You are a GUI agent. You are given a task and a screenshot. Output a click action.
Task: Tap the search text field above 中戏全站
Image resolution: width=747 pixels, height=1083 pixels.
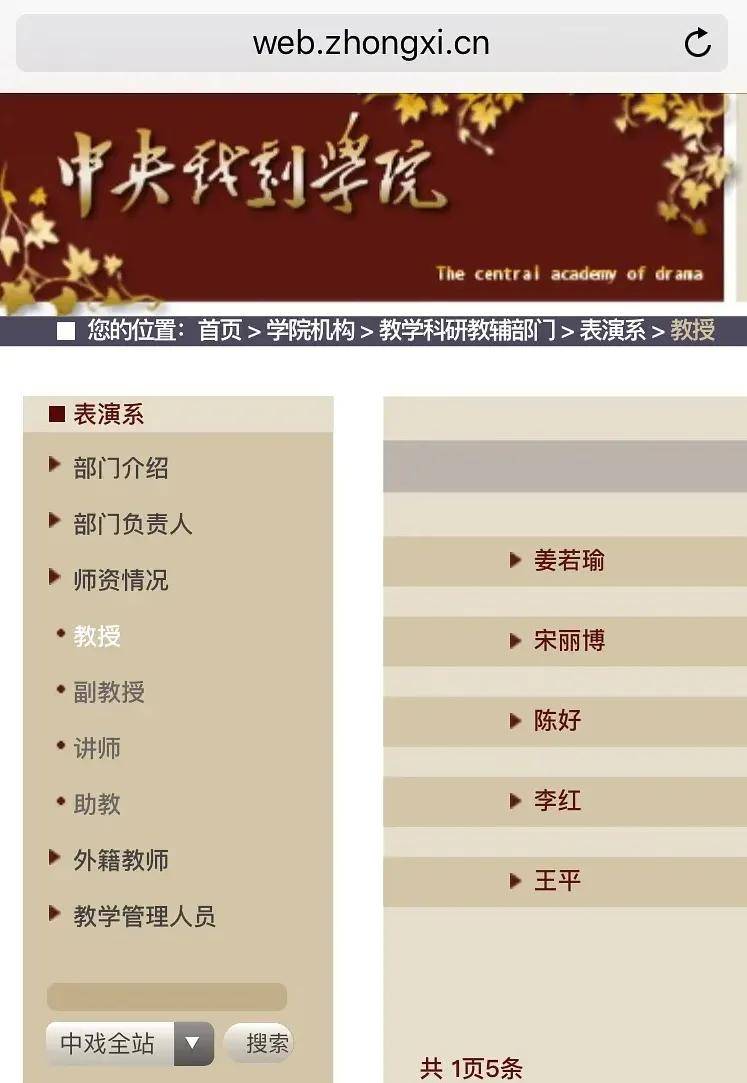click(166, 997)
